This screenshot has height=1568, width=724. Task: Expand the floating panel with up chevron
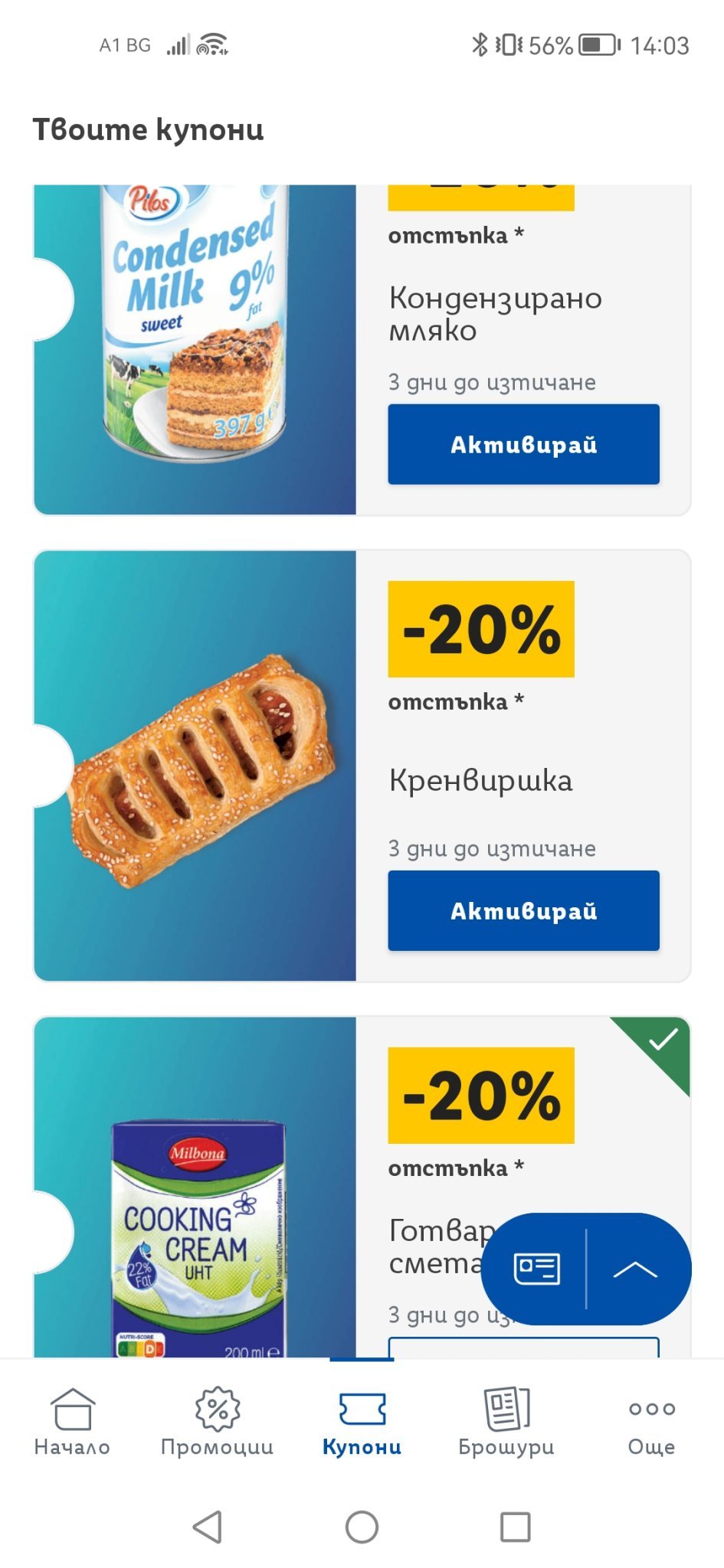tap(635, 1269)
